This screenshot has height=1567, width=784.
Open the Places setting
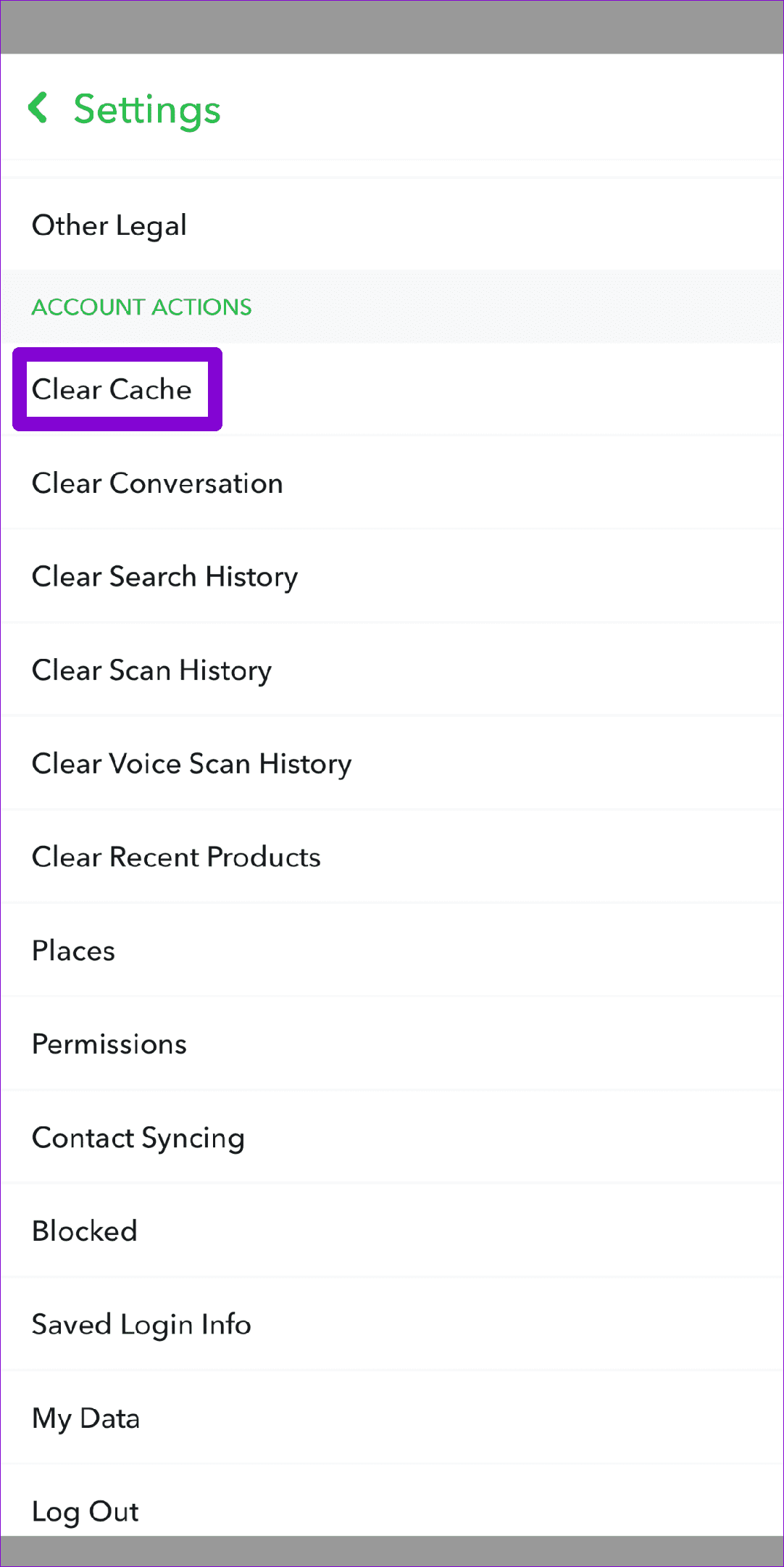[72, 950]
